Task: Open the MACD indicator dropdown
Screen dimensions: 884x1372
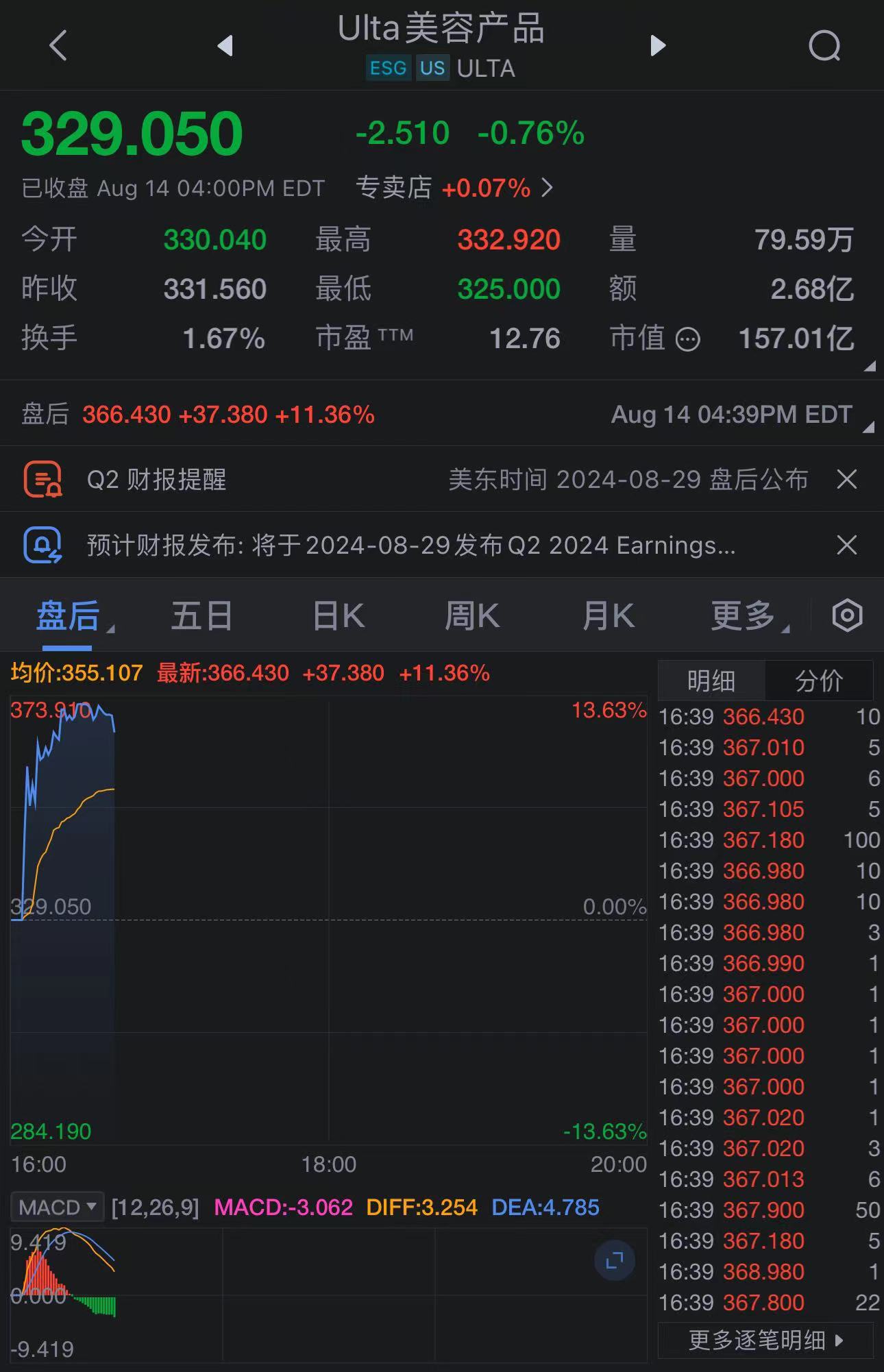Action: click(58, 1207)
